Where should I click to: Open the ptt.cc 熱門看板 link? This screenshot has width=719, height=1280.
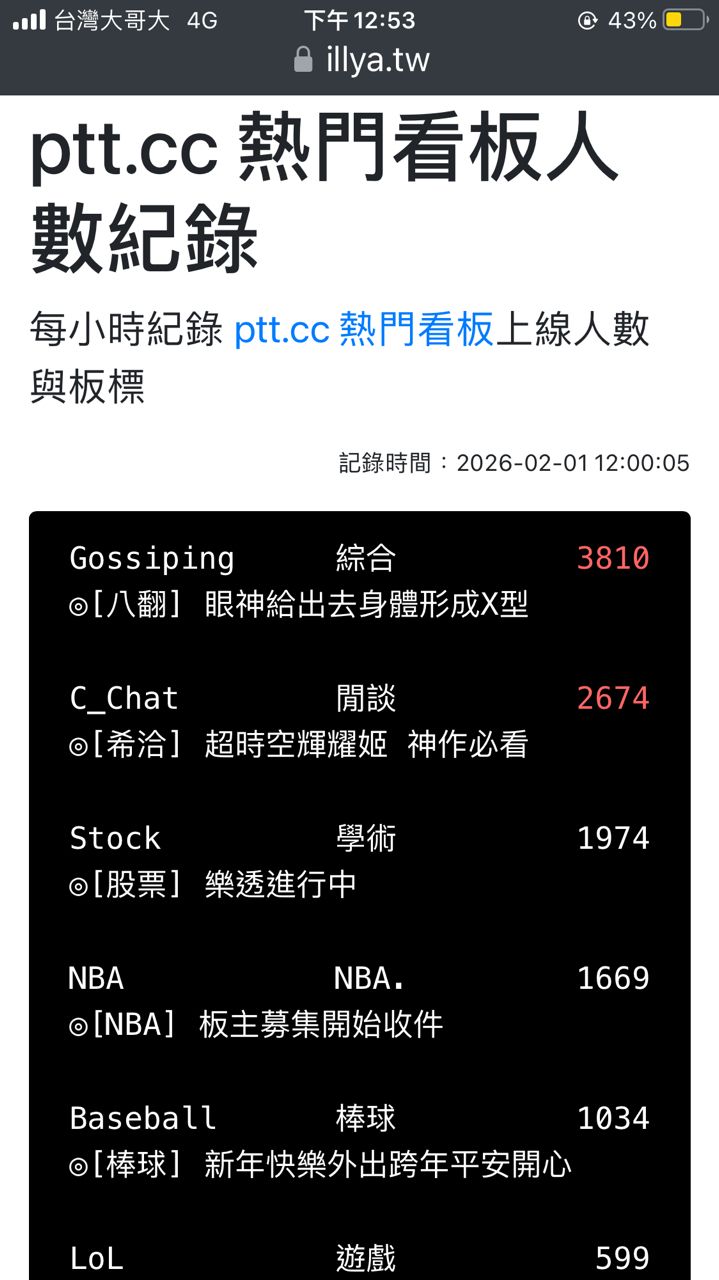(x=364, y=329)
